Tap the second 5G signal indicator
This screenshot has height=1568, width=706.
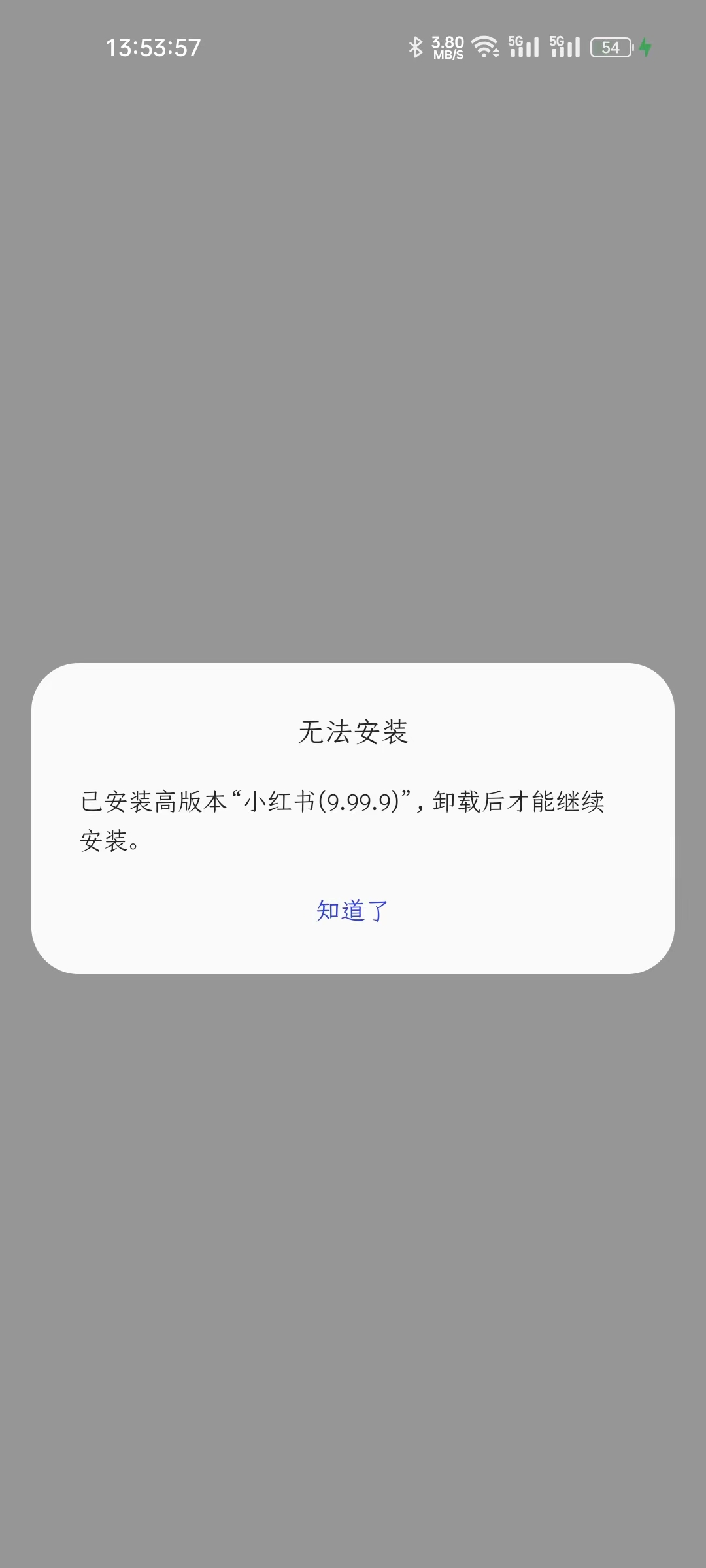pos(563,46)
